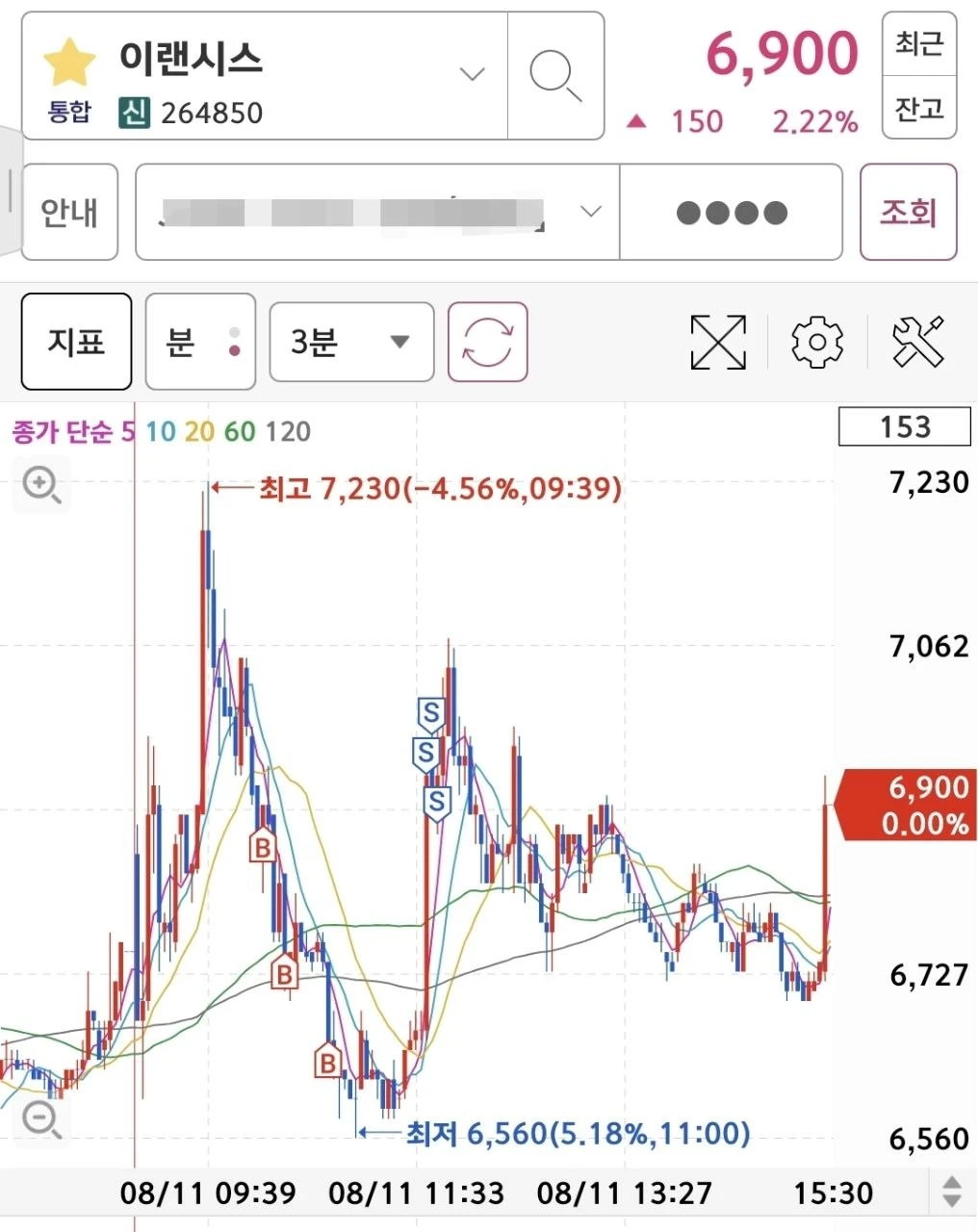Open the 3분 interval dropdown
The width and height of the screenshot is (978, 1232).
tap(351, 342)
